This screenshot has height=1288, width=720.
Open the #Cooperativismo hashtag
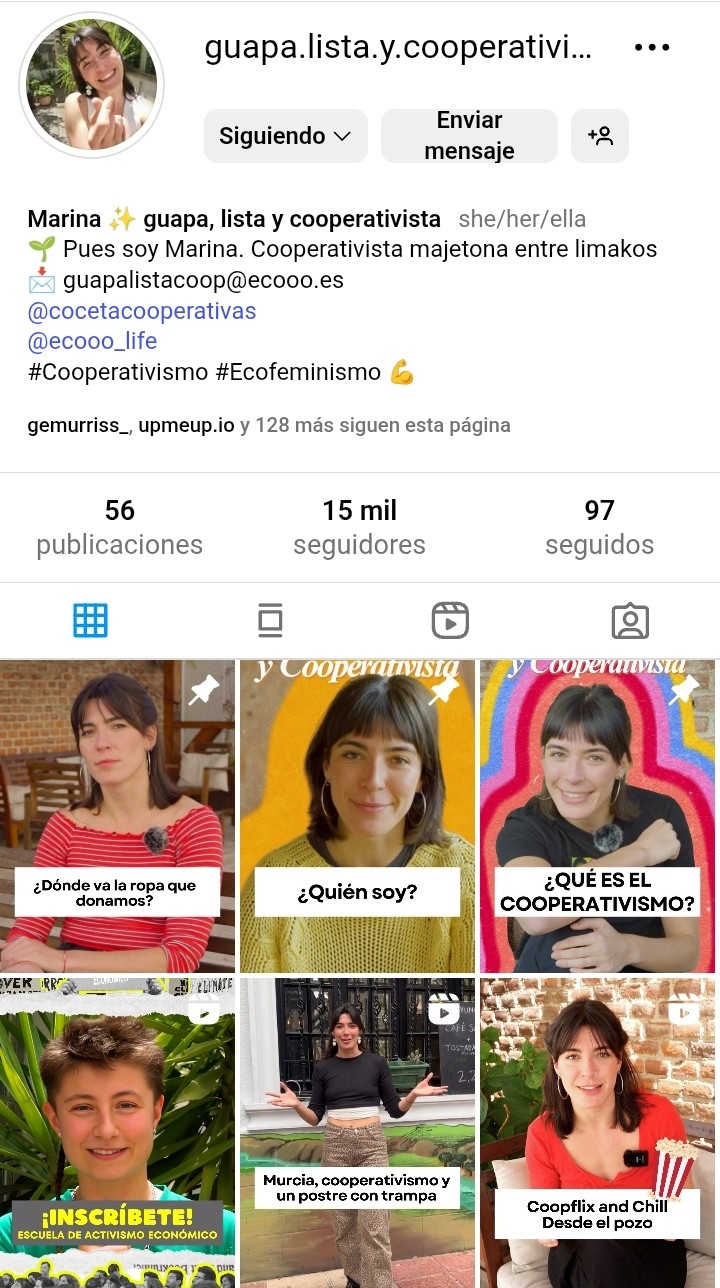click(x=118, y=373)
